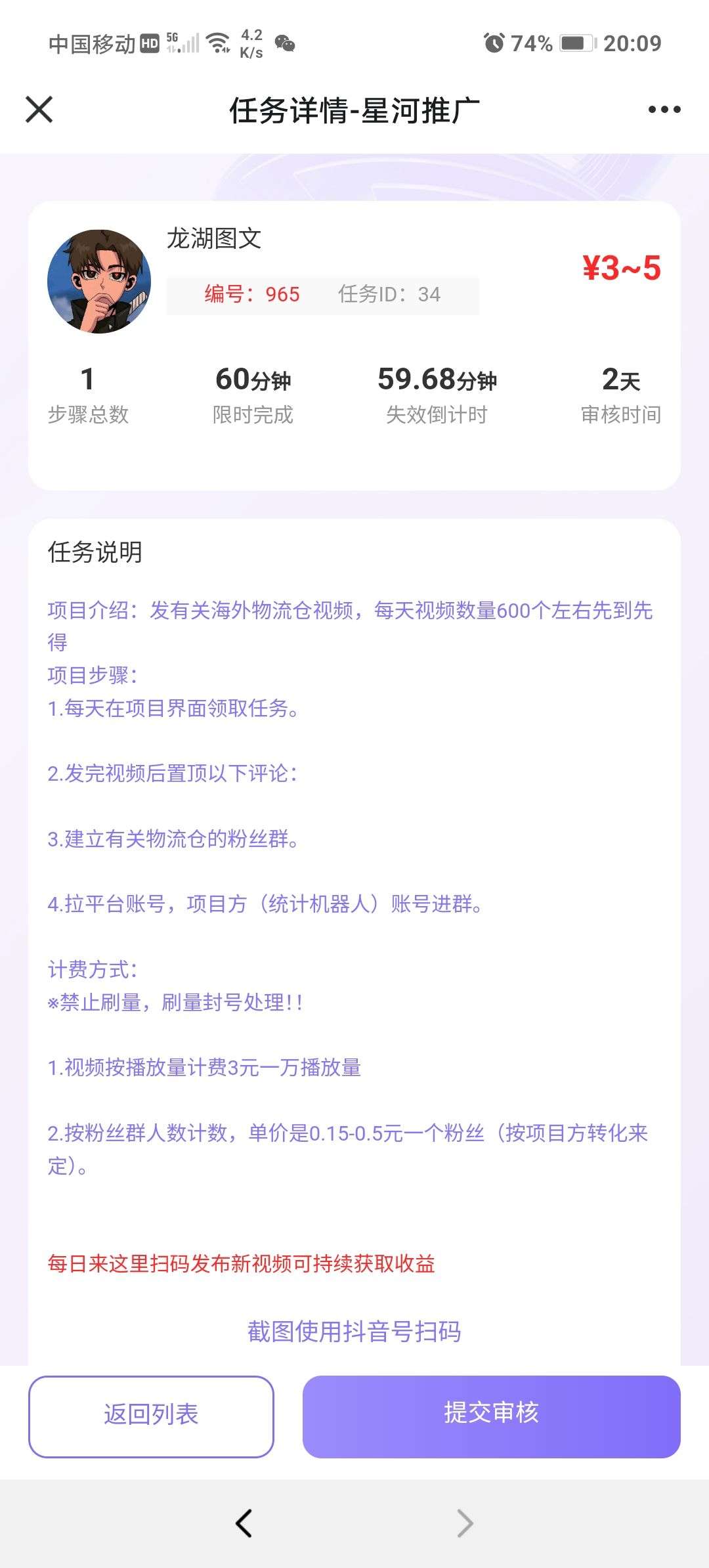Open the 龙湖图文 publisher avatar
This screenshot has width=709, height=1568.
point(99,281)
